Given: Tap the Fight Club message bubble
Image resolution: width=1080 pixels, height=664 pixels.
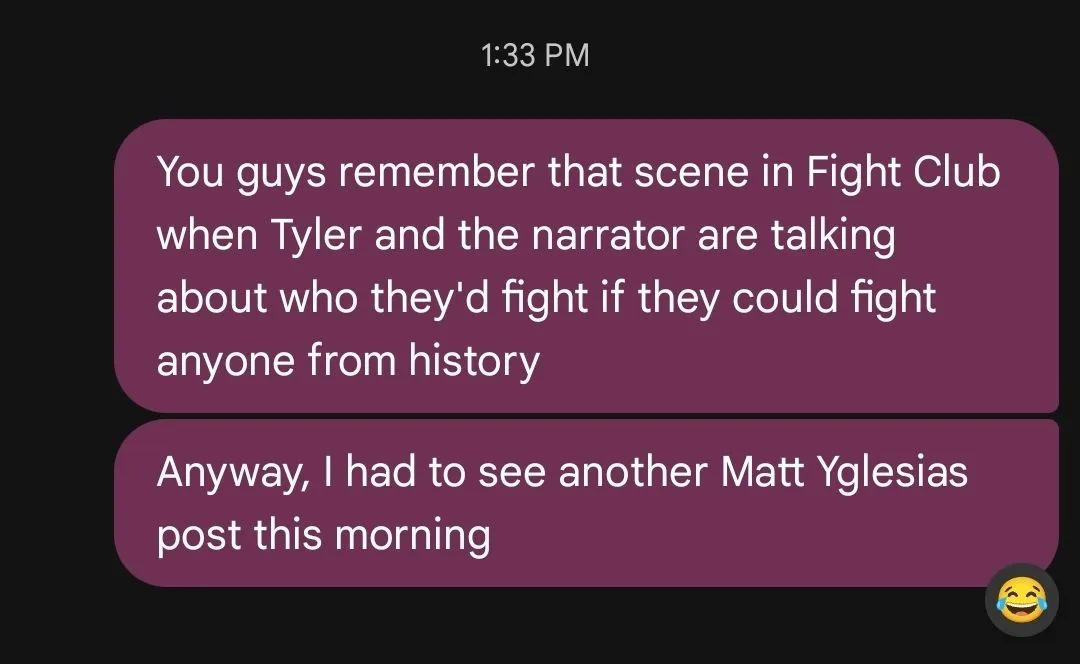Looking at the screenshot, I should (585, 265).
